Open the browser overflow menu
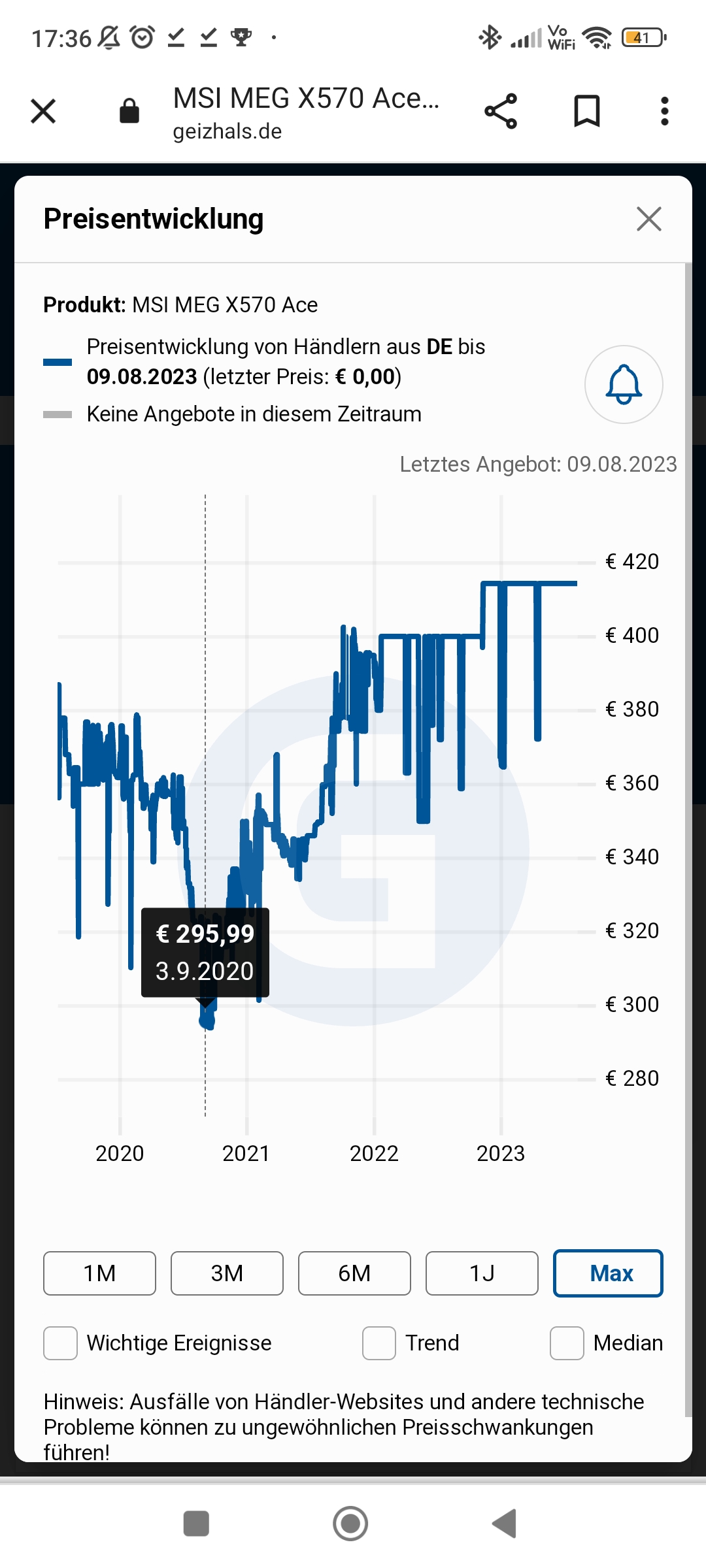 [664, 111]
